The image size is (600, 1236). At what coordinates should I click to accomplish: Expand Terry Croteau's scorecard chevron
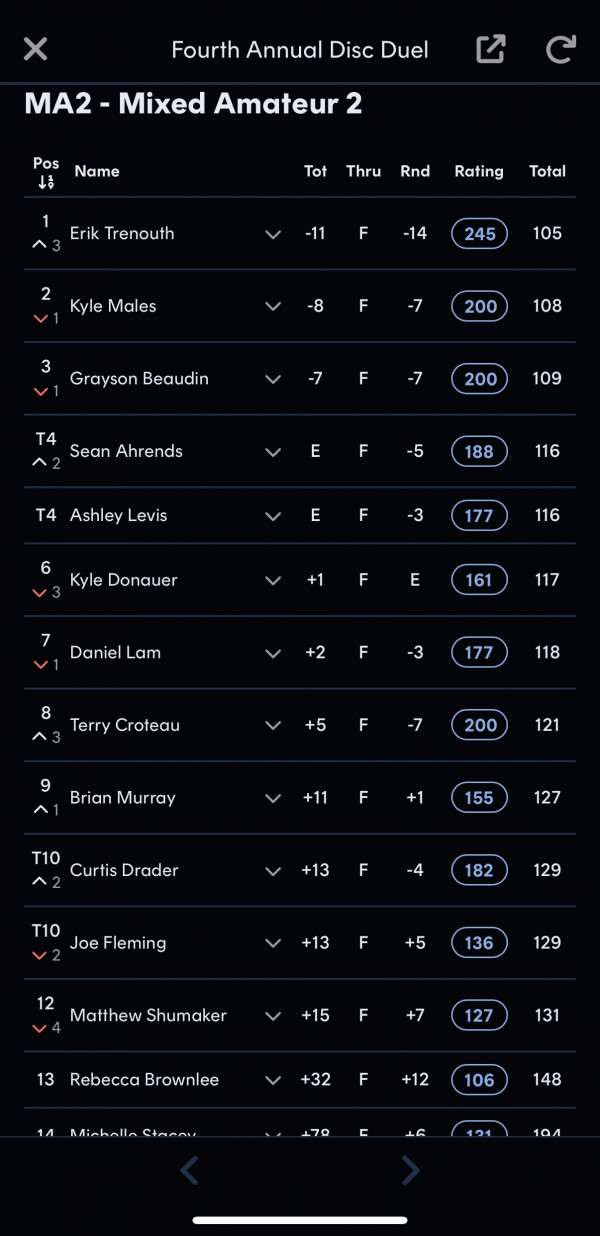273,725
